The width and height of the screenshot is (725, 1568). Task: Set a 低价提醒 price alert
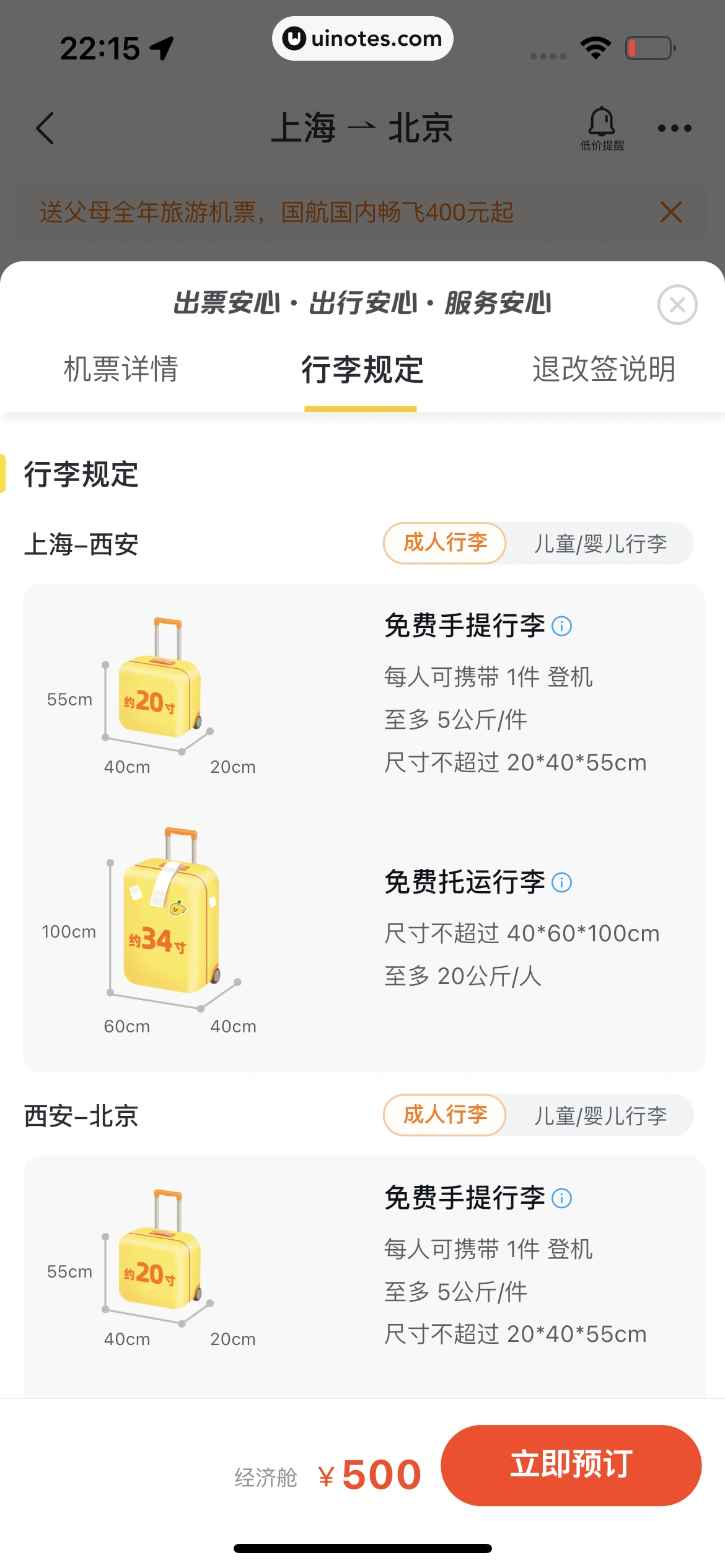pos(602,128)
